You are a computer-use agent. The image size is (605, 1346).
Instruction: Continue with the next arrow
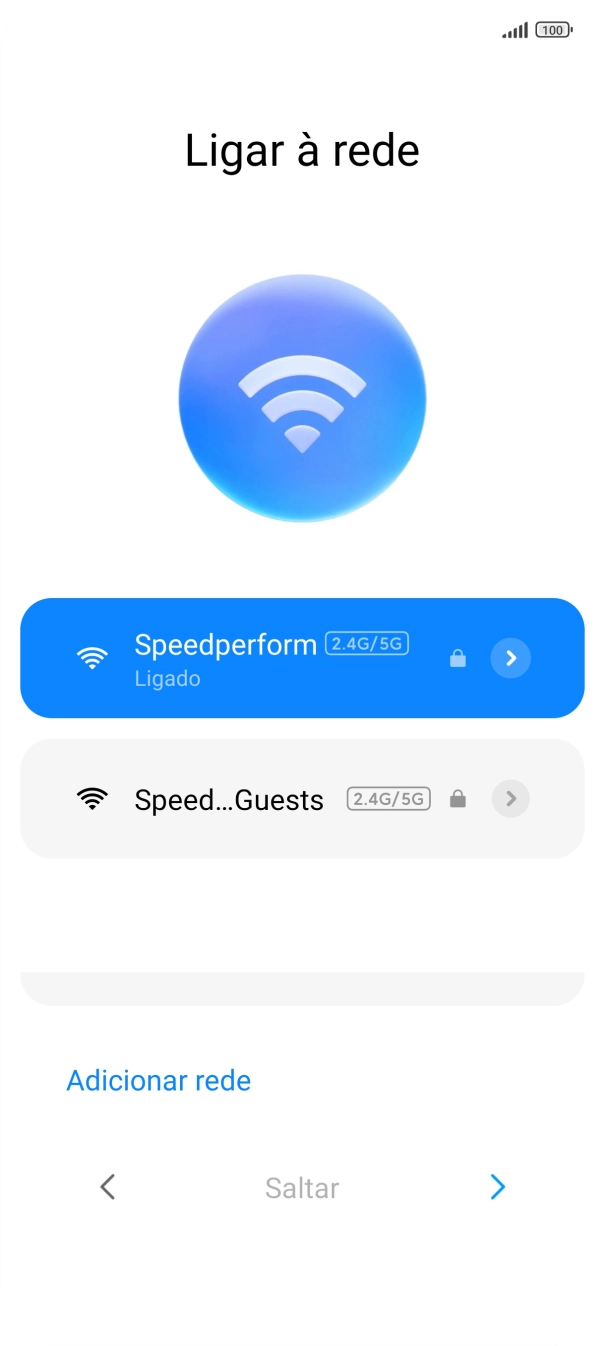497,1187
